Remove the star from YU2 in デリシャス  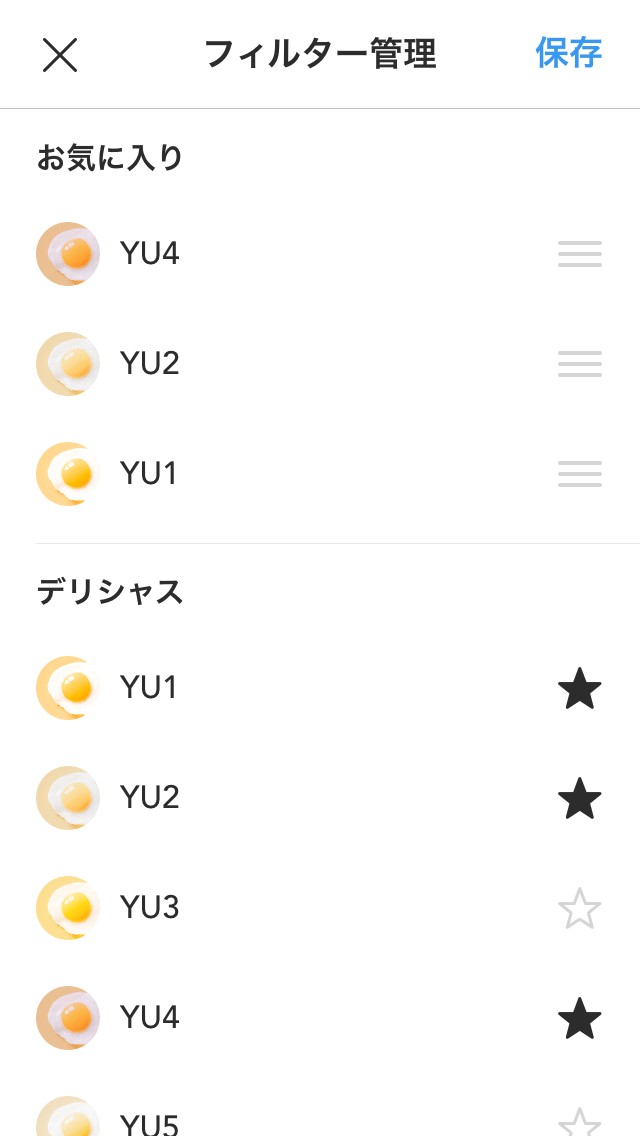[x=580, y=799]
